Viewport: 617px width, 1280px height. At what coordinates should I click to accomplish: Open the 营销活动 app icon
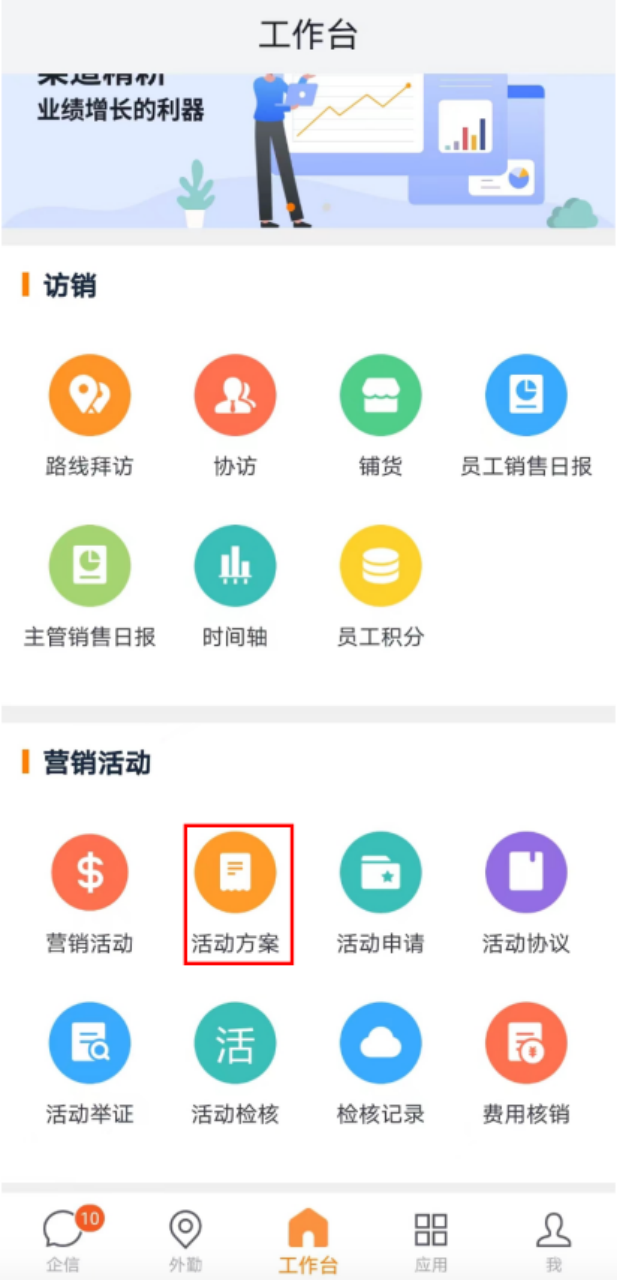point(90,873)
